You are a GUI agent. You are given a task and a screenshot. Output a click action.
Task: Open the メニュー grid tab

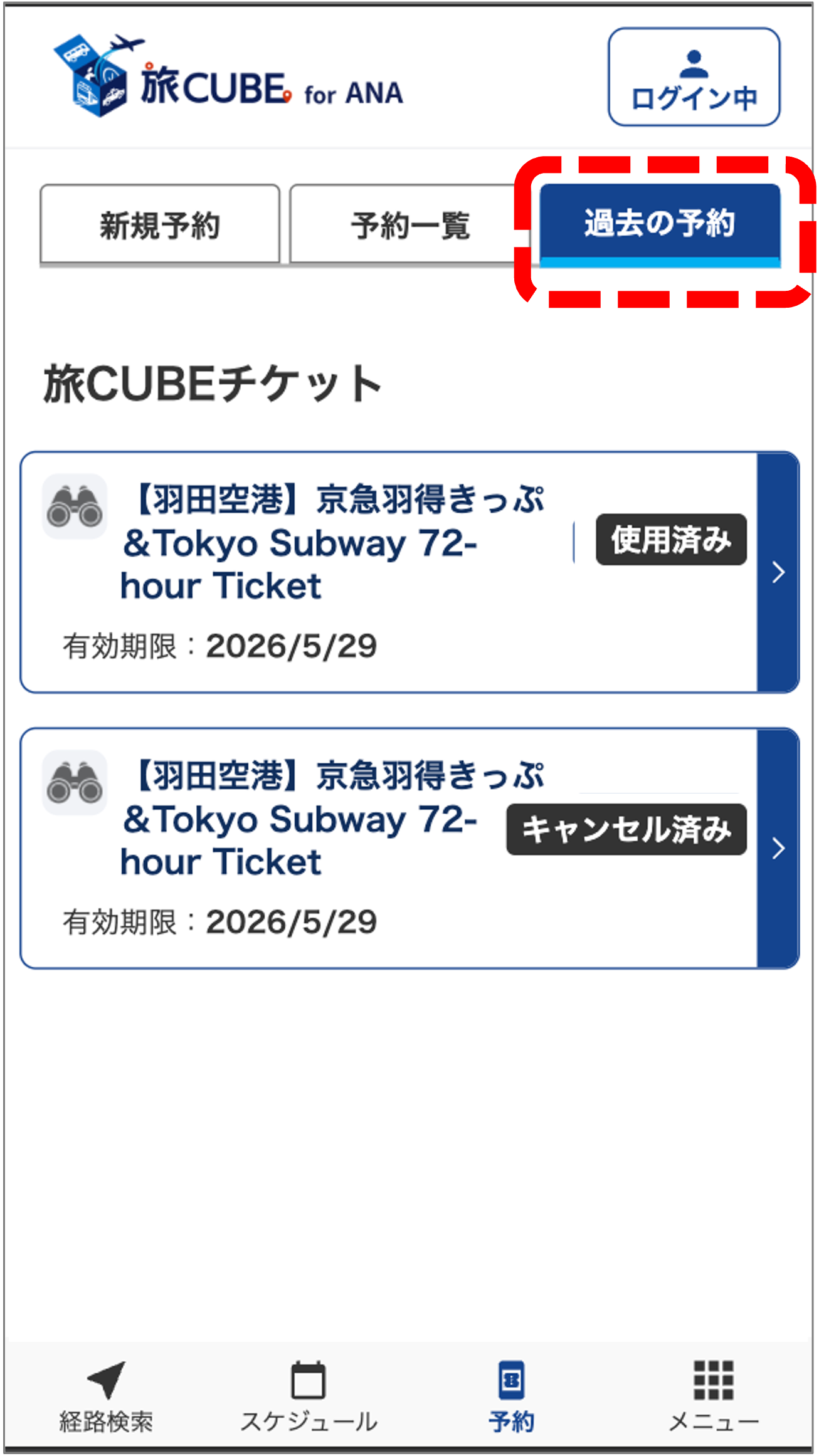713,1397
